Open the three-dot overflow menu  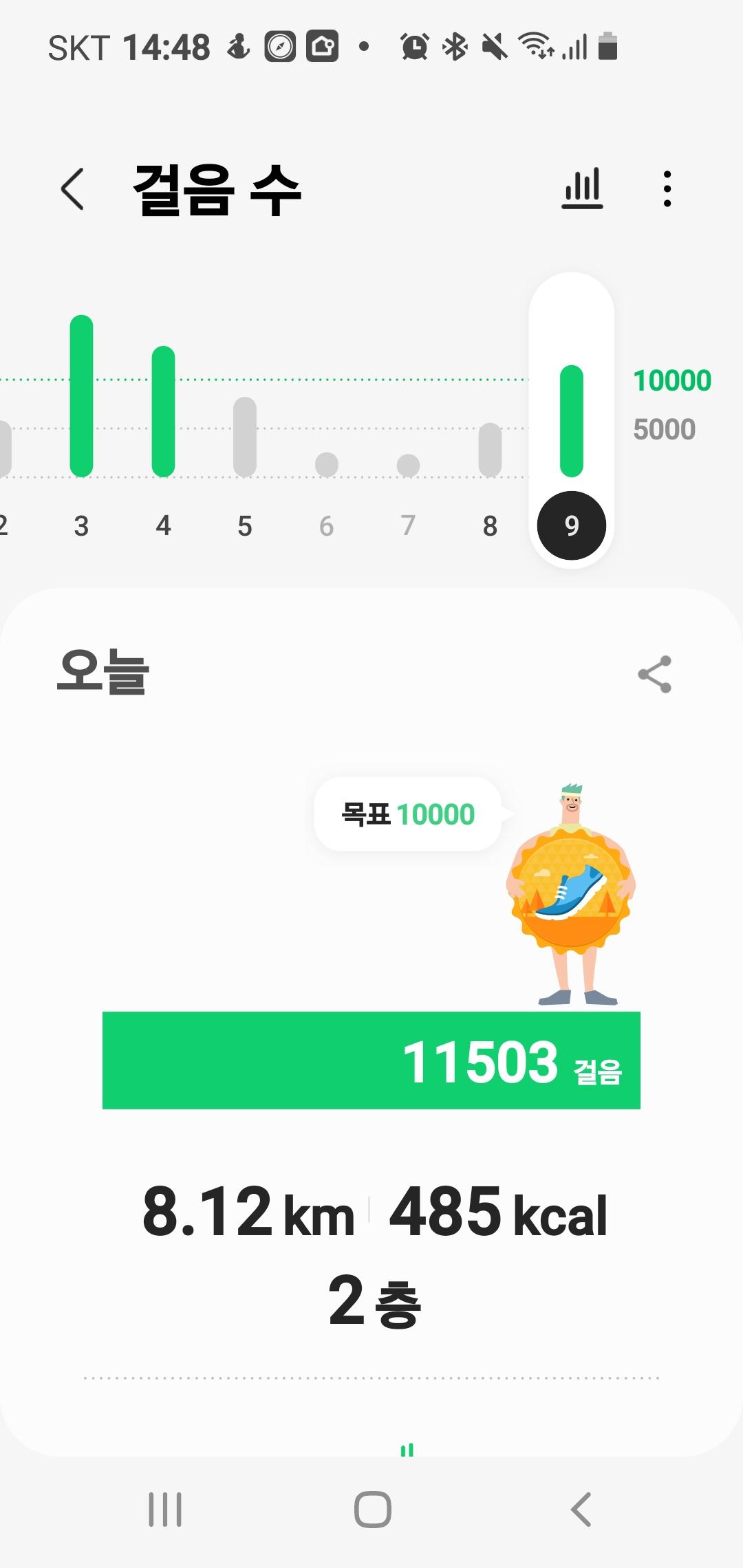pyautogui.click(x=667, y=189)
